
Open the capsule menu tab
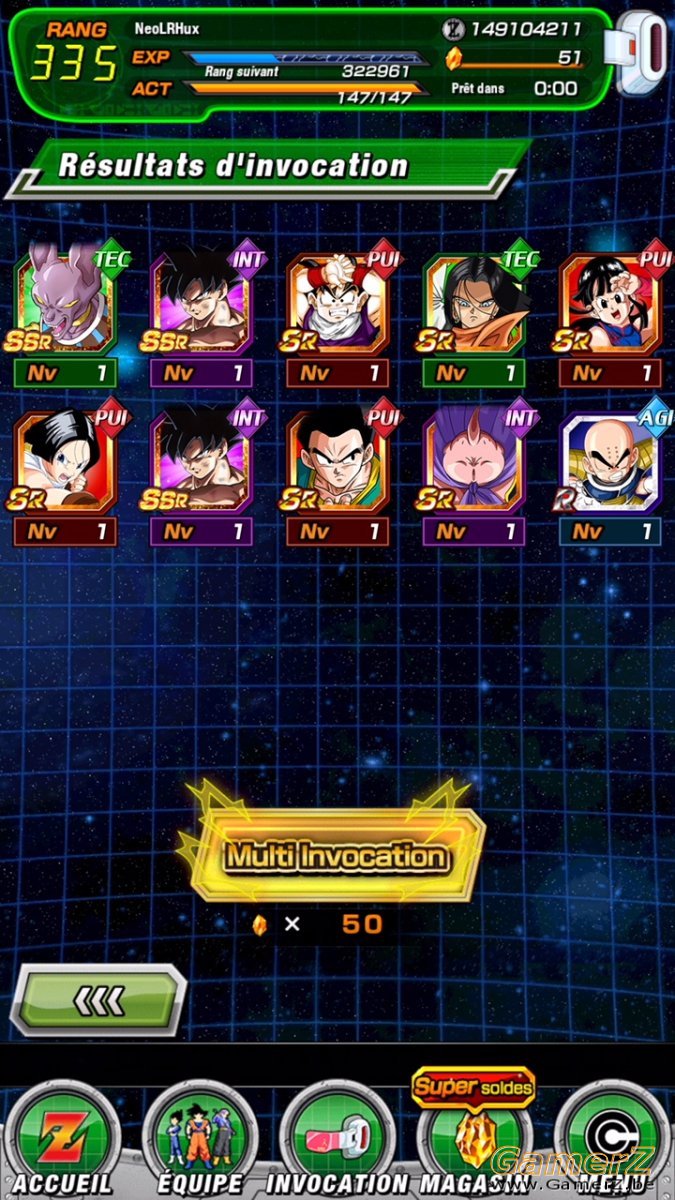(611, 1138)
